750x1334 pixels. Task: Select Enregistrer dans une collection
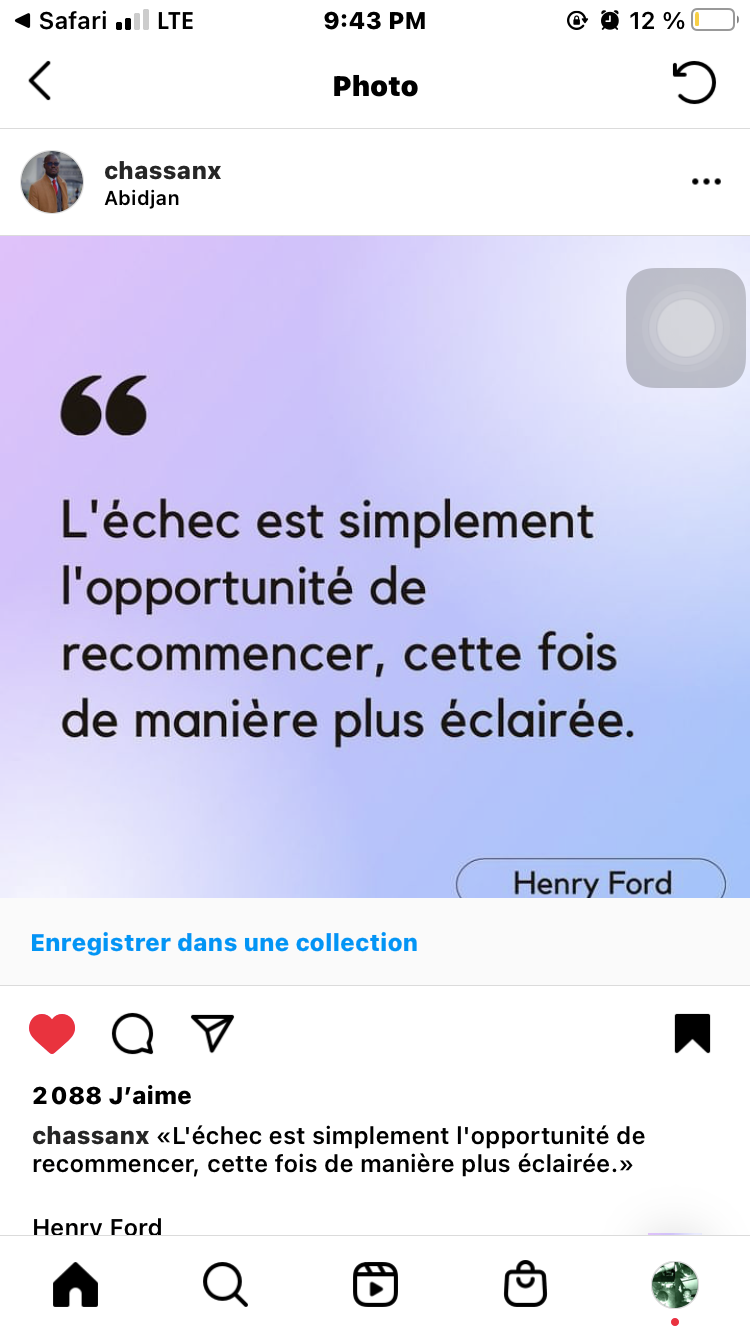(224, 942)
